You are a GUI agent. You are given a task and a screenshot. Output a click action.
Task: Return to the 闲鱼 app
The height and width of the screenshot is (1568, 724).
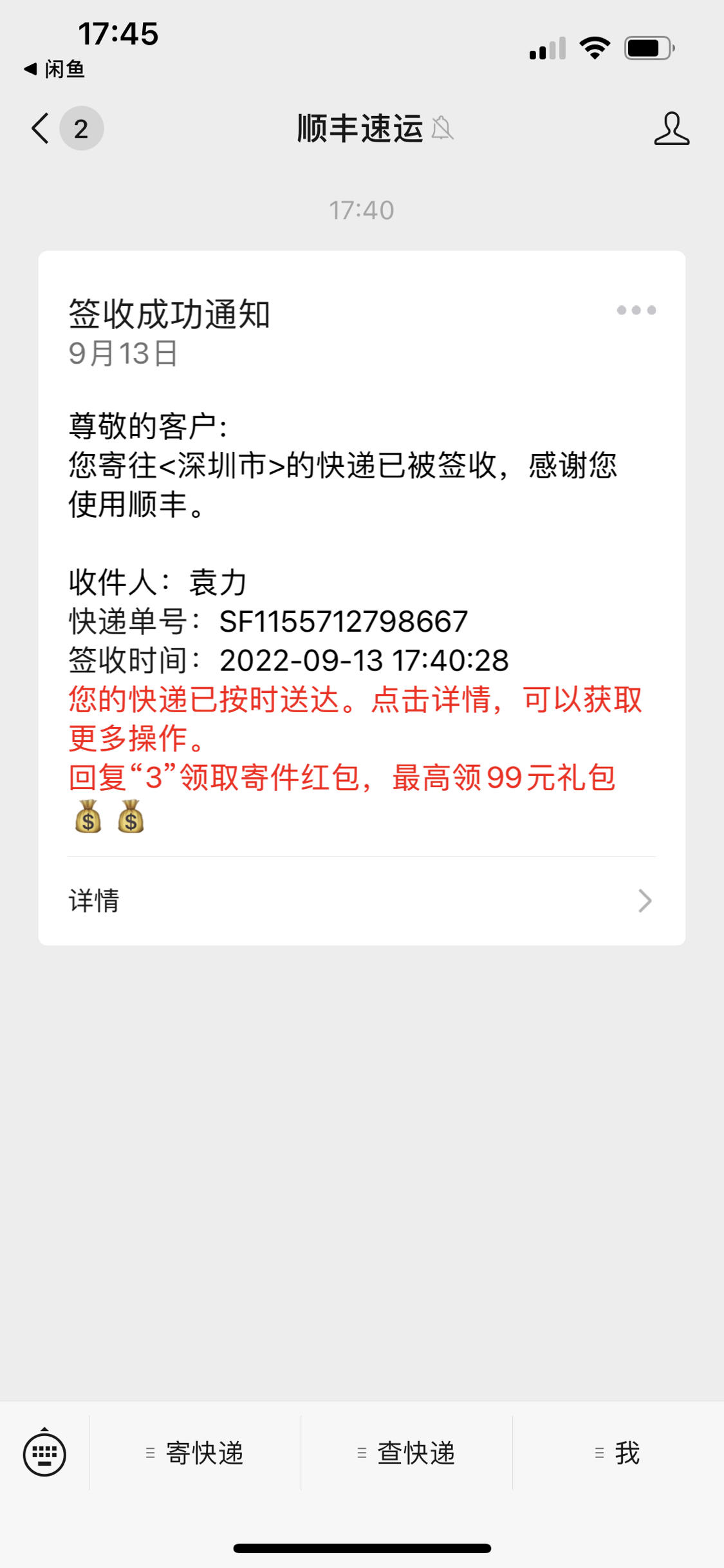[x=55, y=69]
